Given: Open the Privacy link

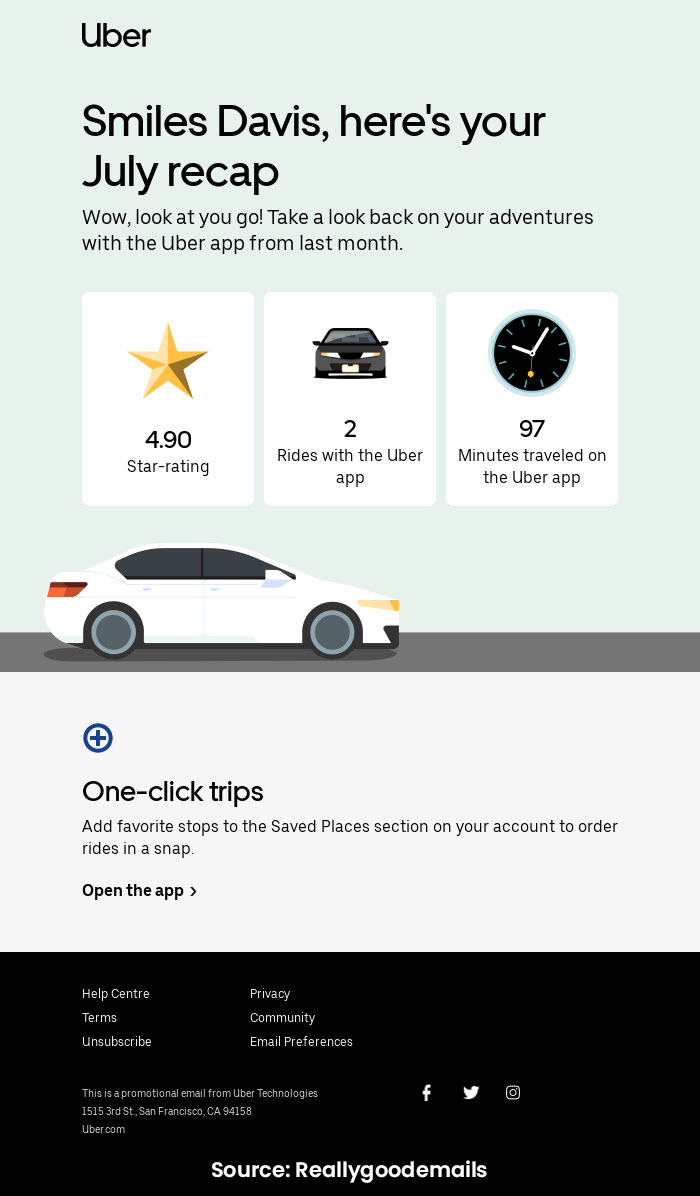Looking at the screenshot, I should 270,993.
